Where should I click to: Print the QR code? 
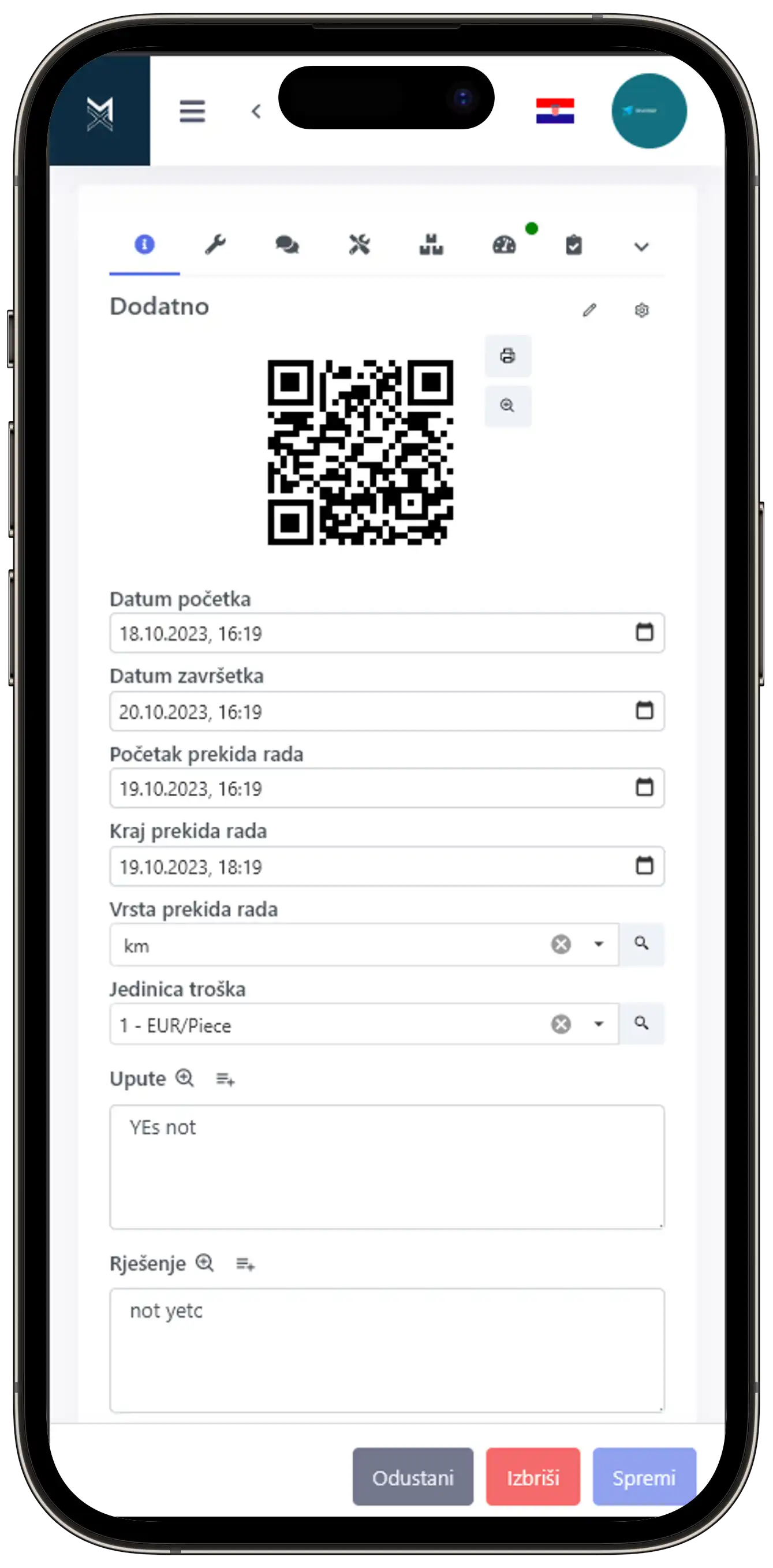pos(507,356)
